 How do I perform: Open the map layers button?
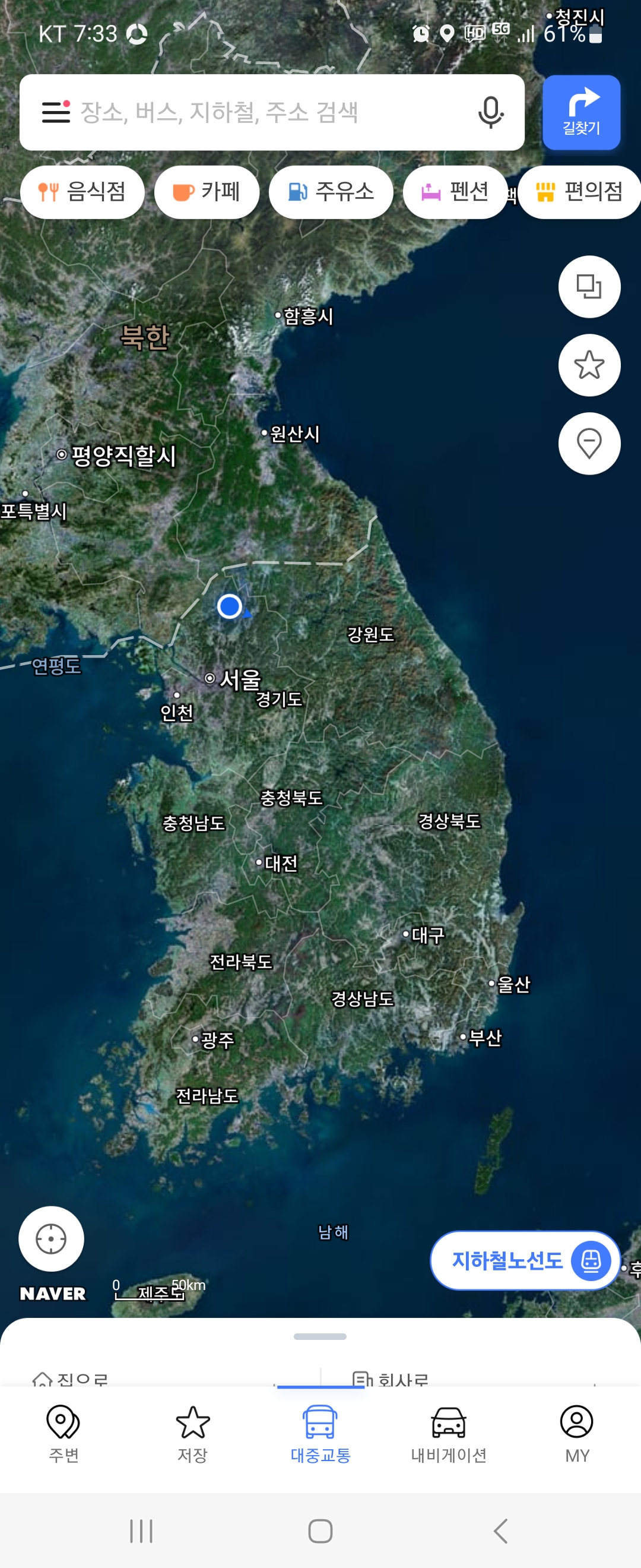click(x=589, y=287)
